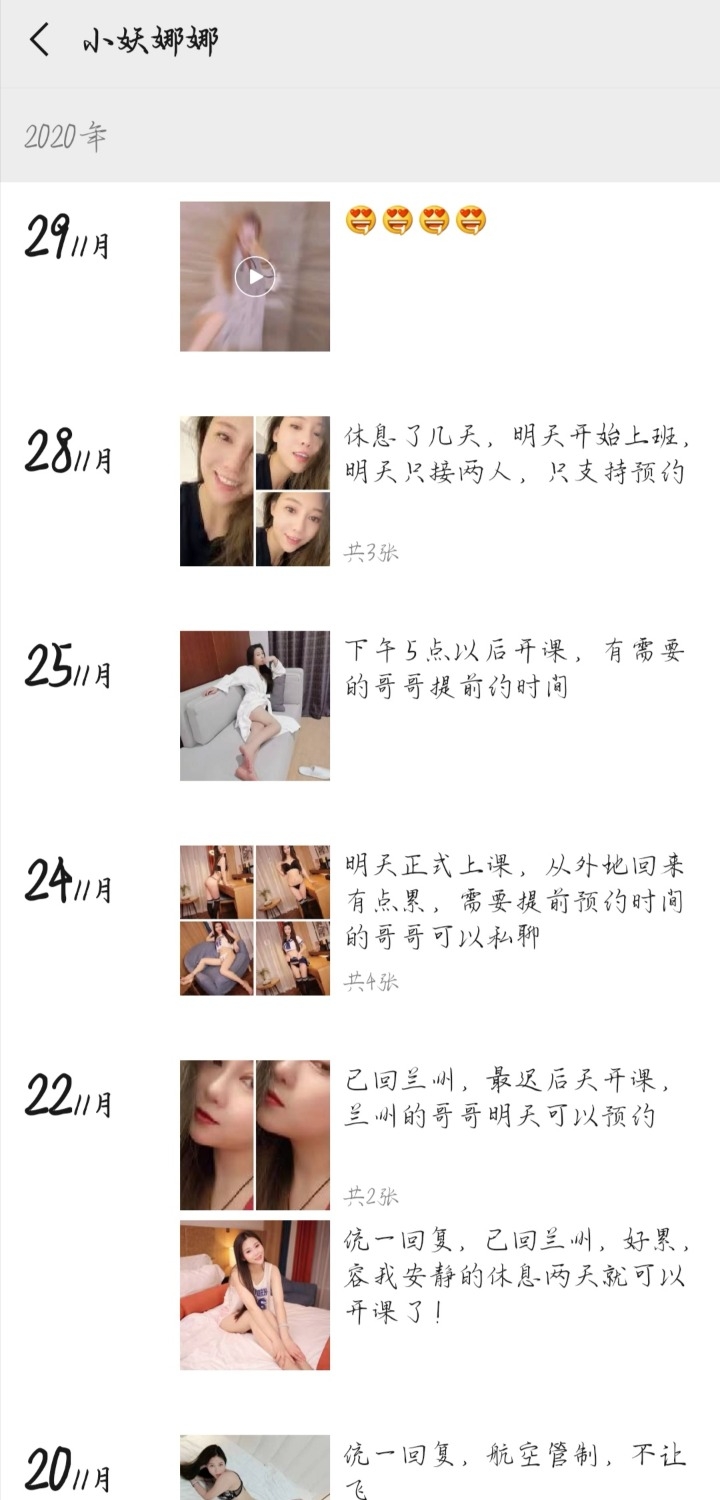This screenshot has height=1500, width=720.
Task: Tap the back arrow to leave the album
Action: 39,40
